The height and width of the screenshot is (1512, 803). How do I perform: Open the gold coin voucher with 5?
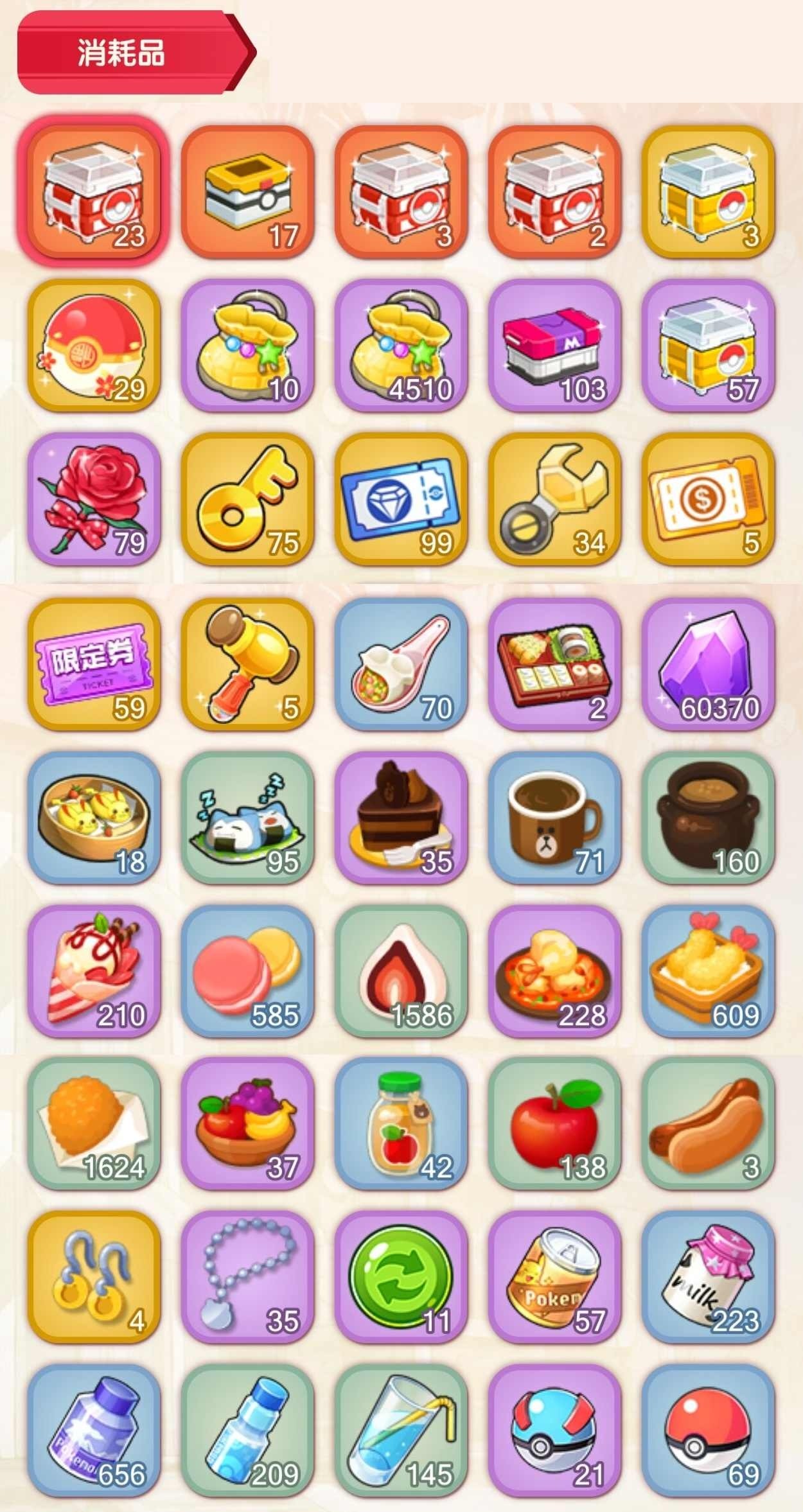click(708, 498)
